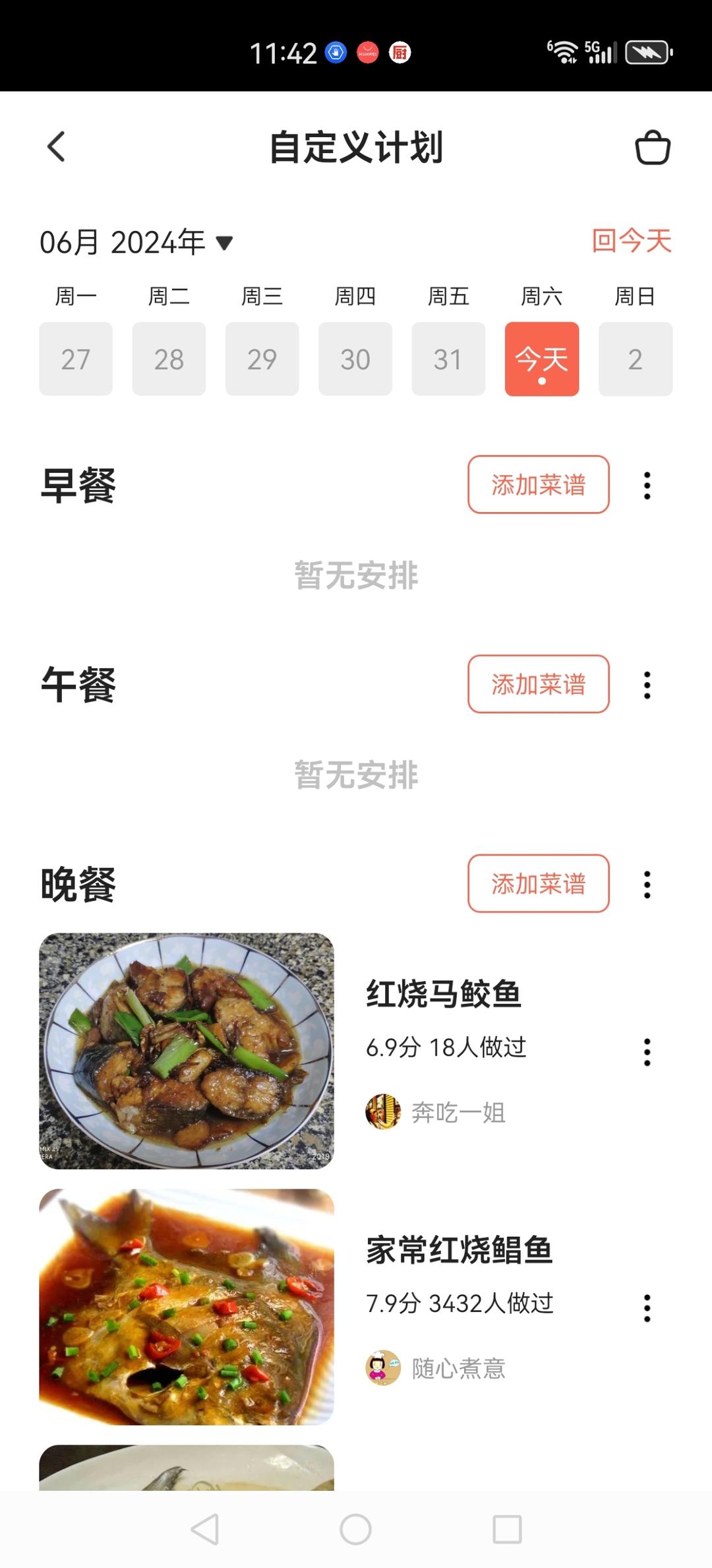Add a recipe to 午餐
Screen dimensions: 712x1568
point(538,684)
